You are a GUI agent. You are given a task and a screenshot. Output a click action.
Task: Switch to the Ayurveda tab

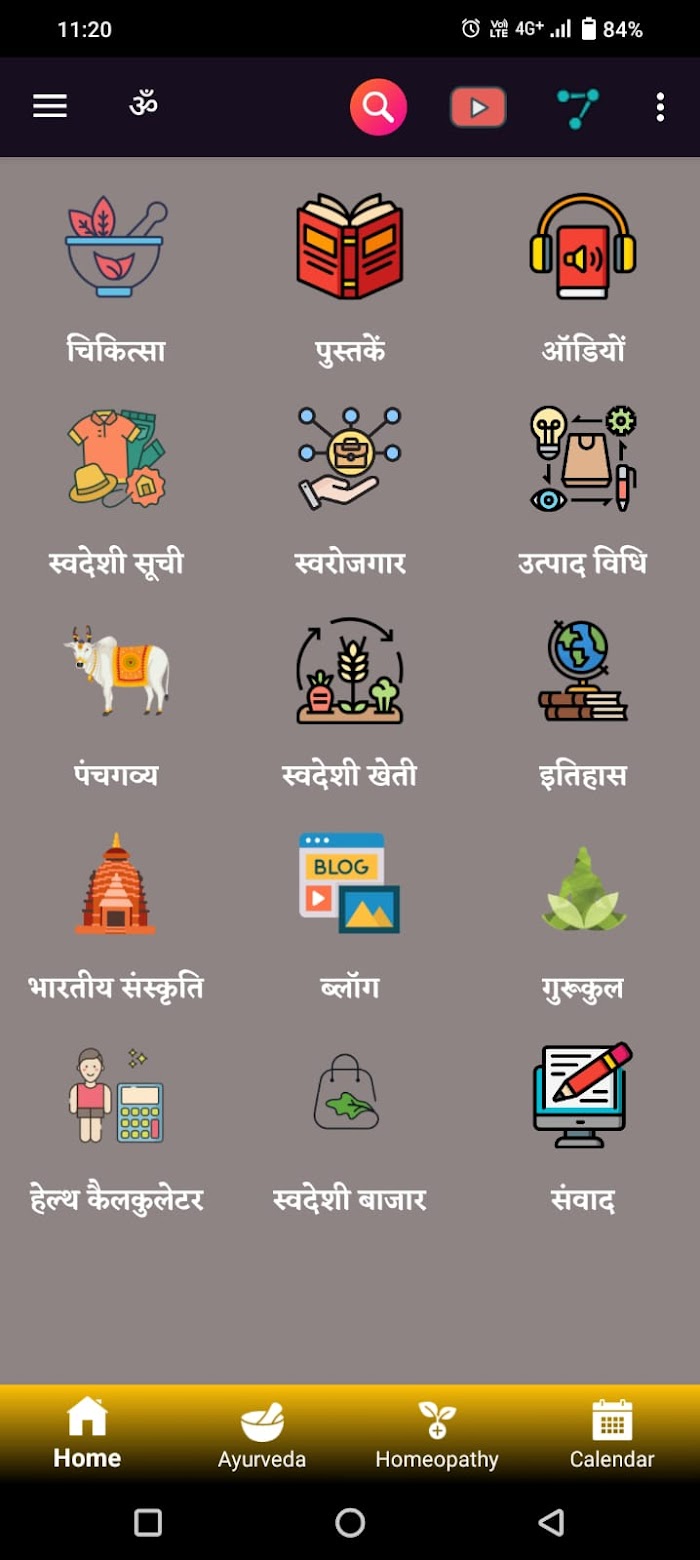262,1434
